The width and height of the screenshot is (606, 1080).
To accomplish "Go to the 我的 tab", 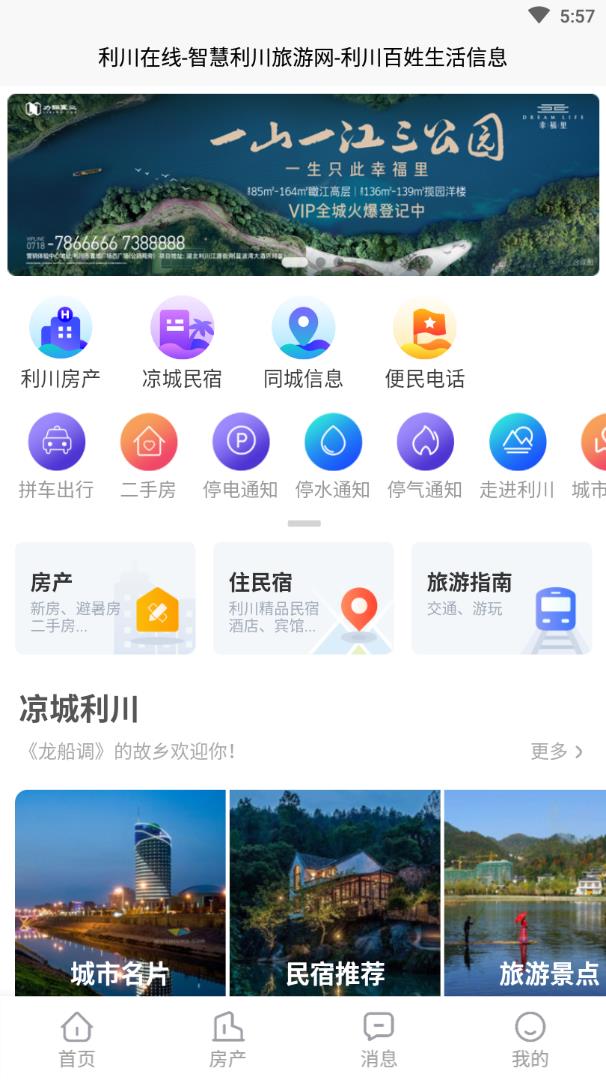I will click(530, 1039).
